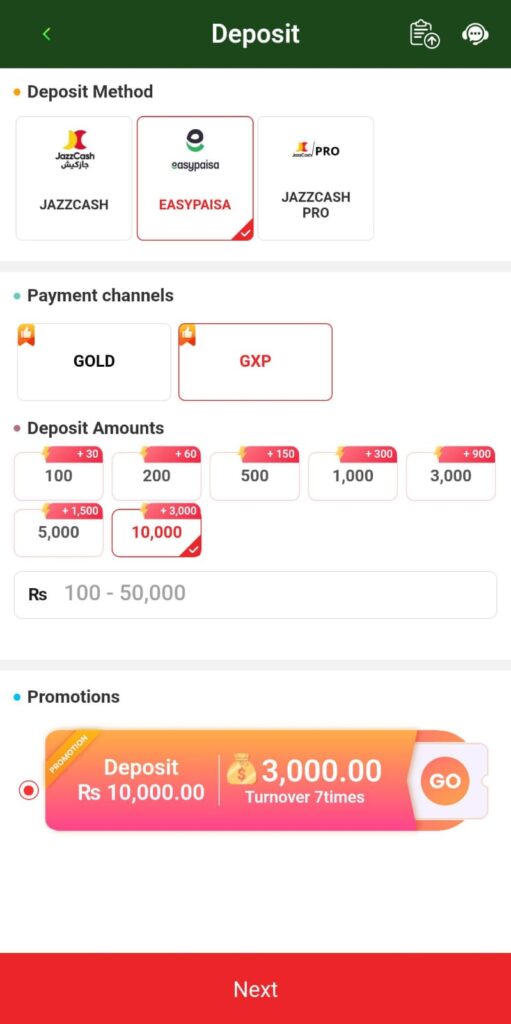
Task: Contact customer support via headset icon
Action: 475,34
